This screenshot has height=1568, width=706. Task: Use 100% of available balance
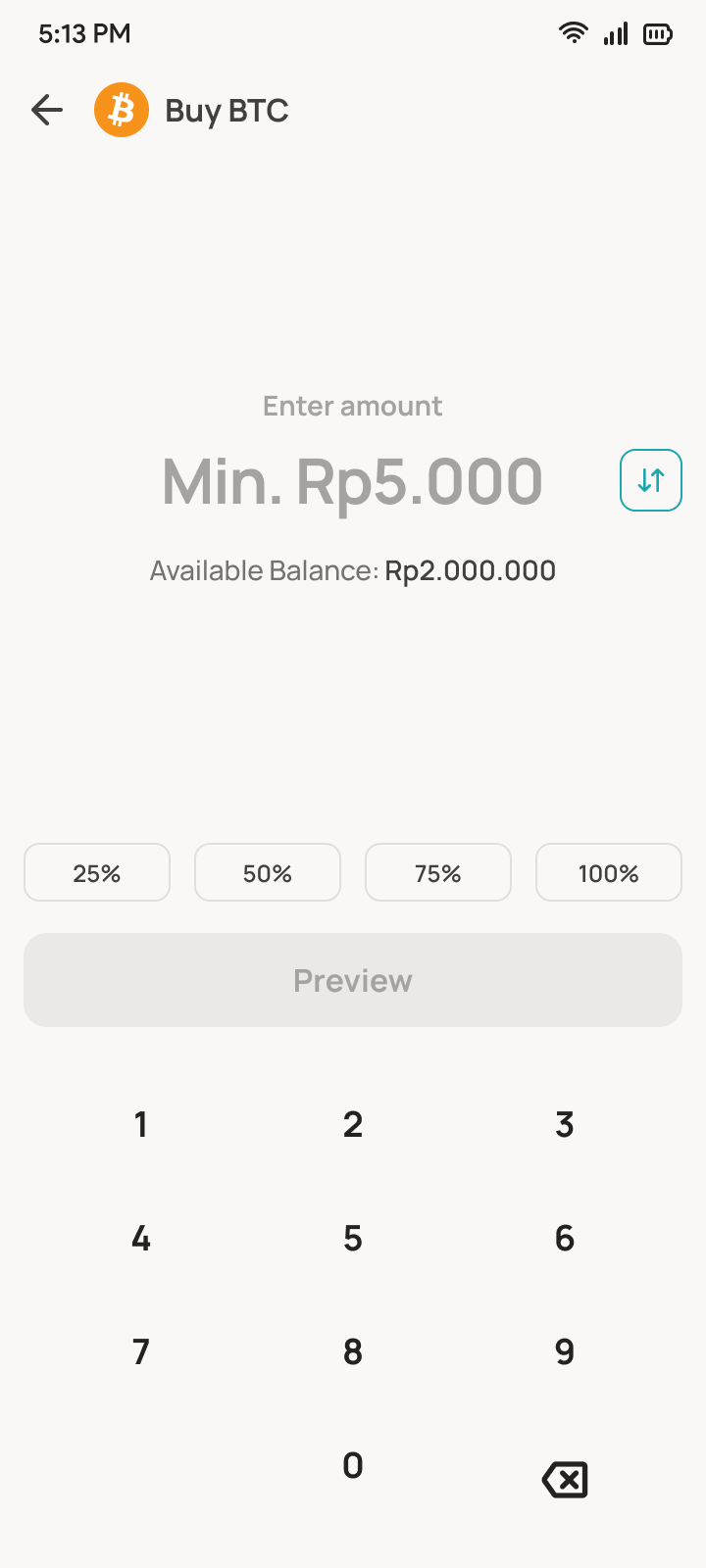[x=609, y=872]
